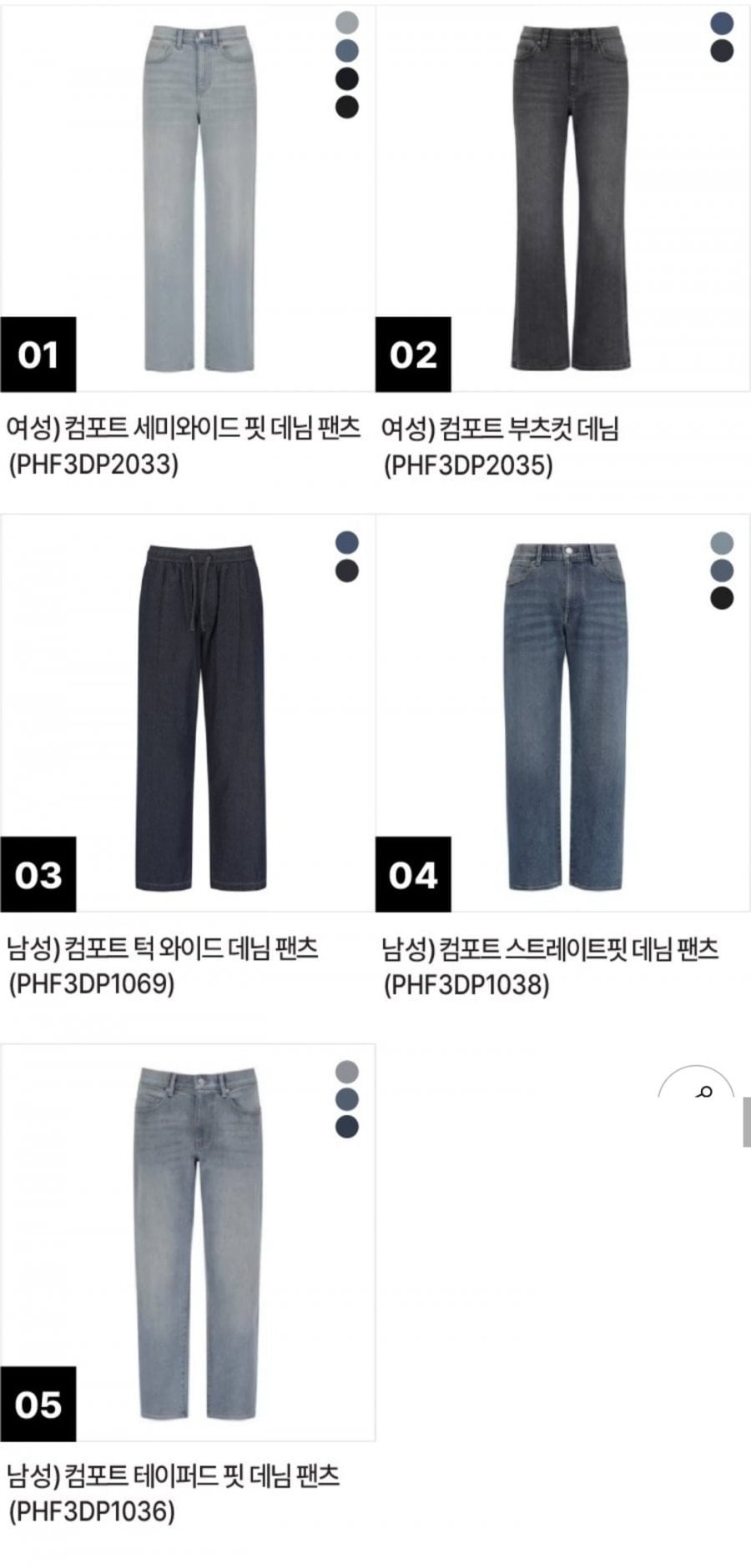Tap the floating search magnifier button
Image resolution: width=751 pixels, height=1568 pixels.
[696, 1081]
